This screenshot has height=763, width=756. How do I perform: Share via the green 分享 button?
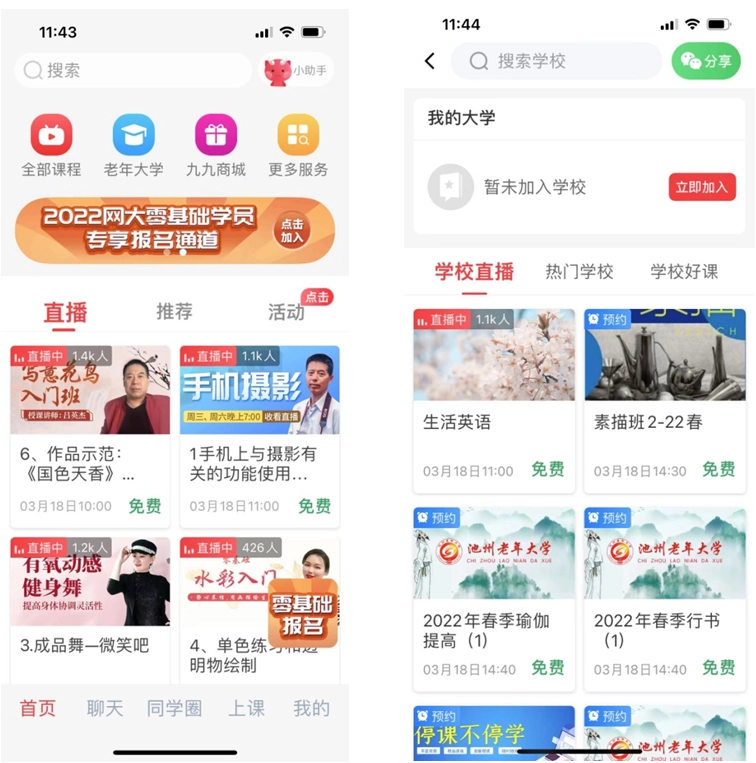coord(706,61)
